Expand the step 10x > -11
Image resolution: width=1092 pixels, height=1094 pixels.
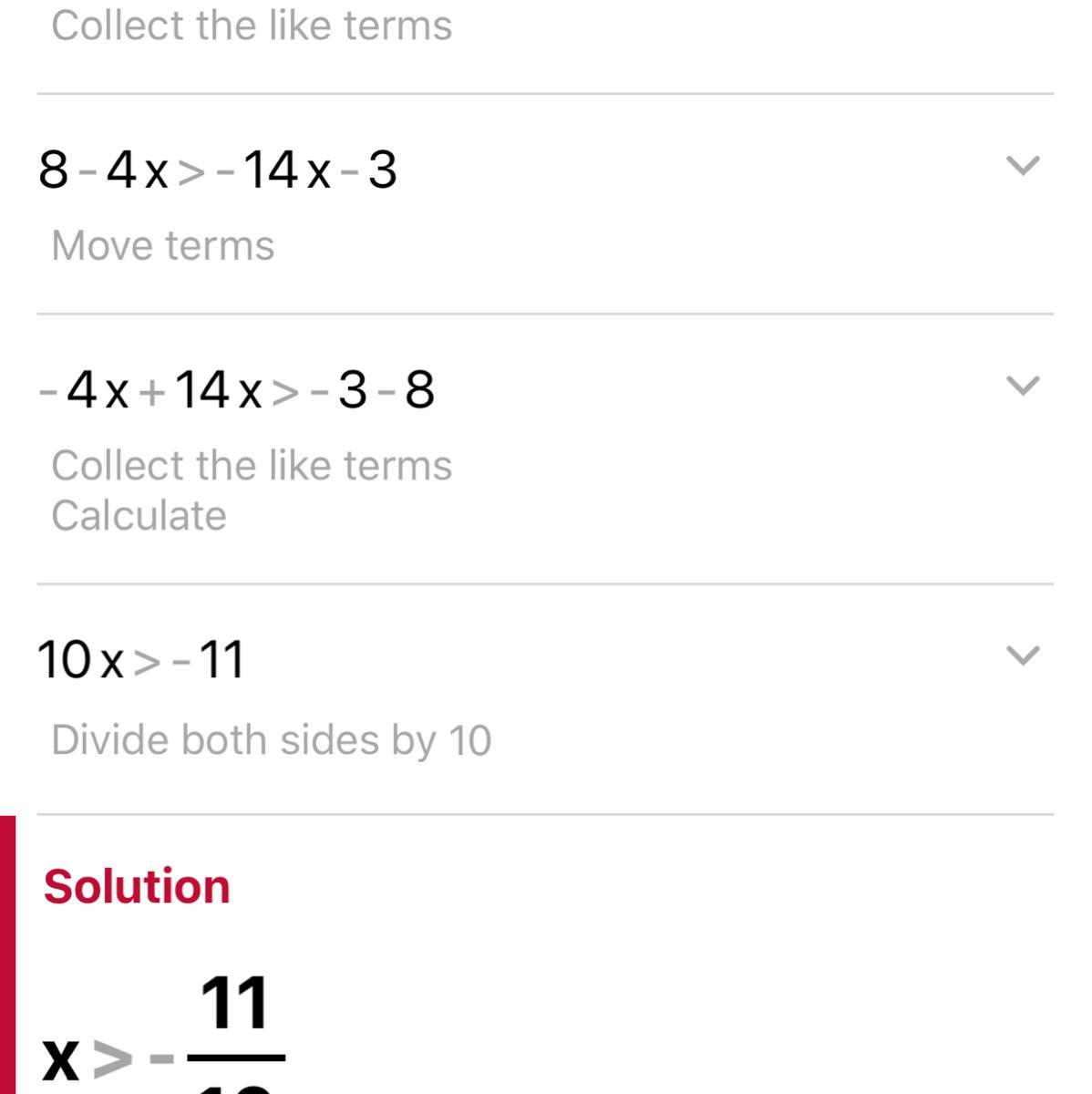click(1022, 655)
